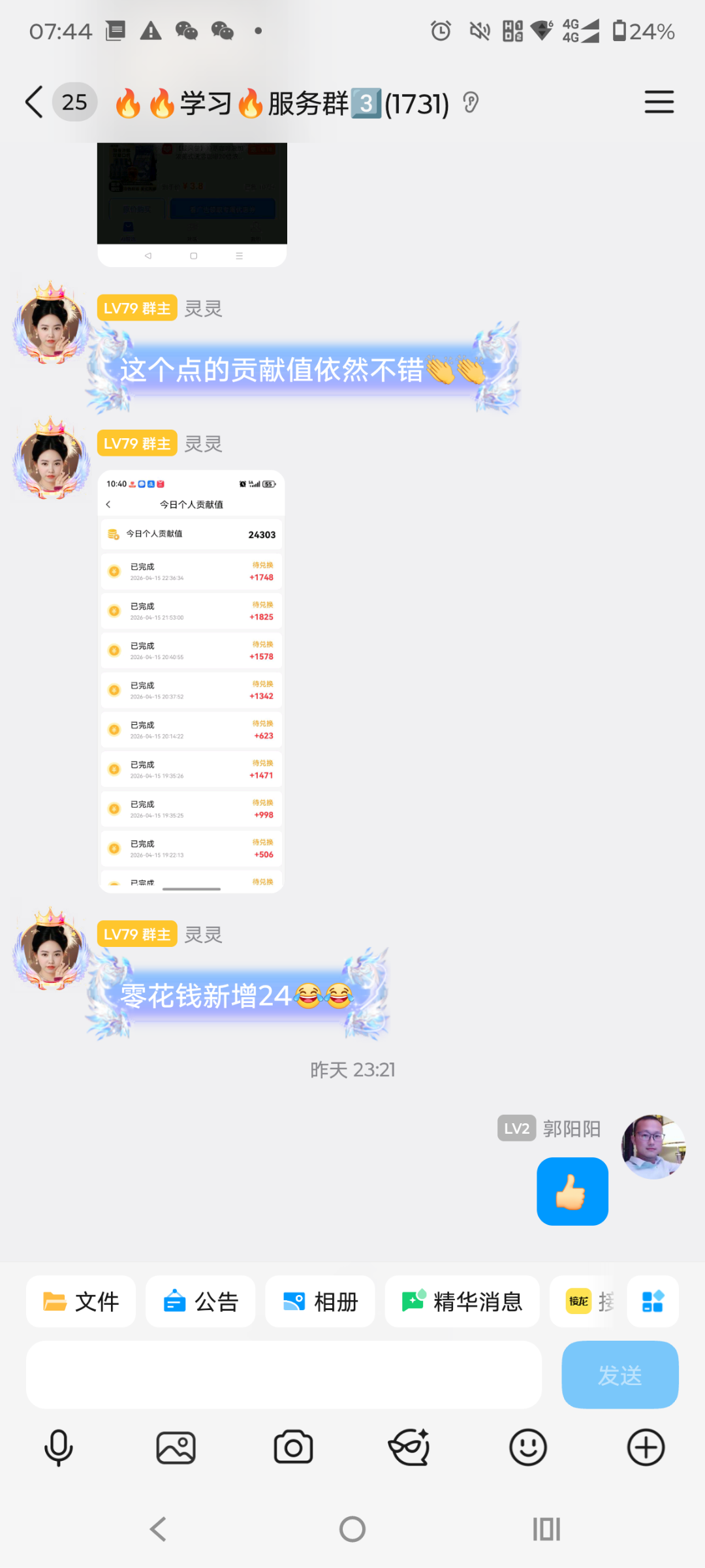
Task: Open 精华消息 essence messages
Action: pos(462,1302)
